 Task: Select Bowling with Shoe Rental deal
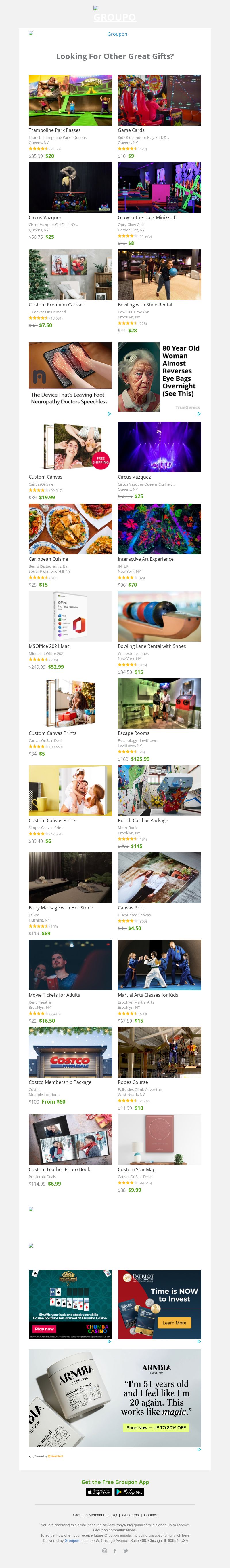(159, 274)
